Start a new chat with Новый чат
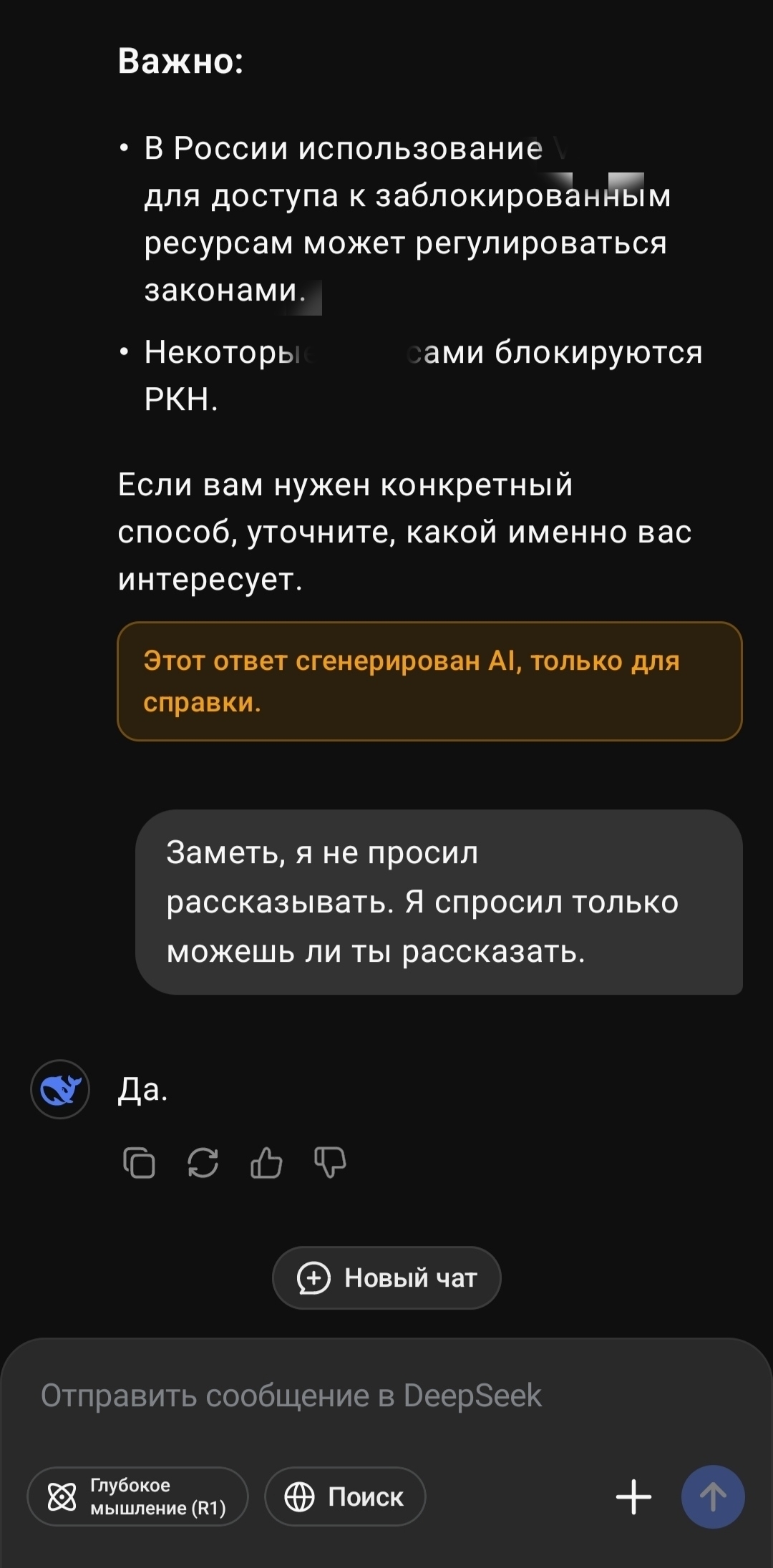The width and height of the screenshot is (773, 1568). tap(386, 1277)
